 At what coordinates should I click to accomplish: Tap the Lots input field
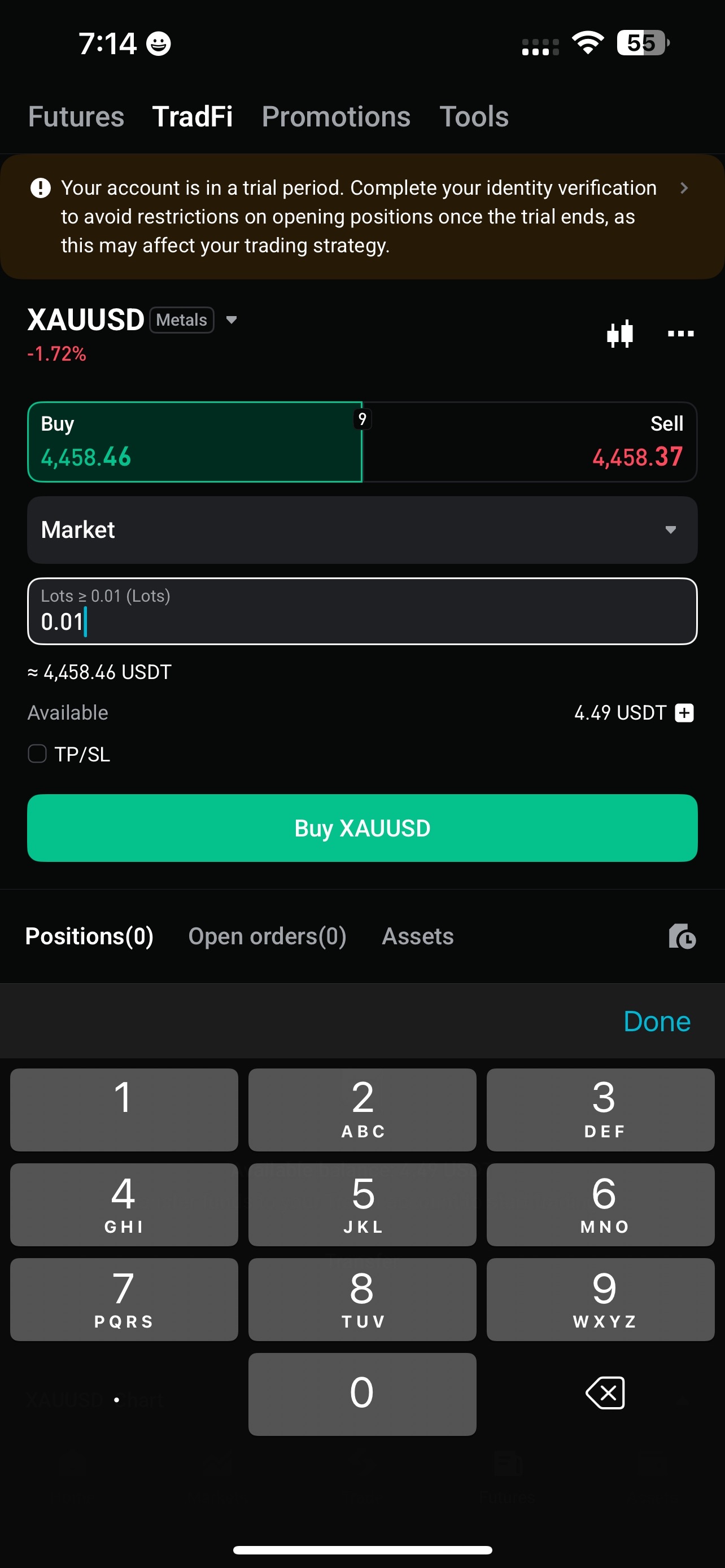tap(362, 611)
